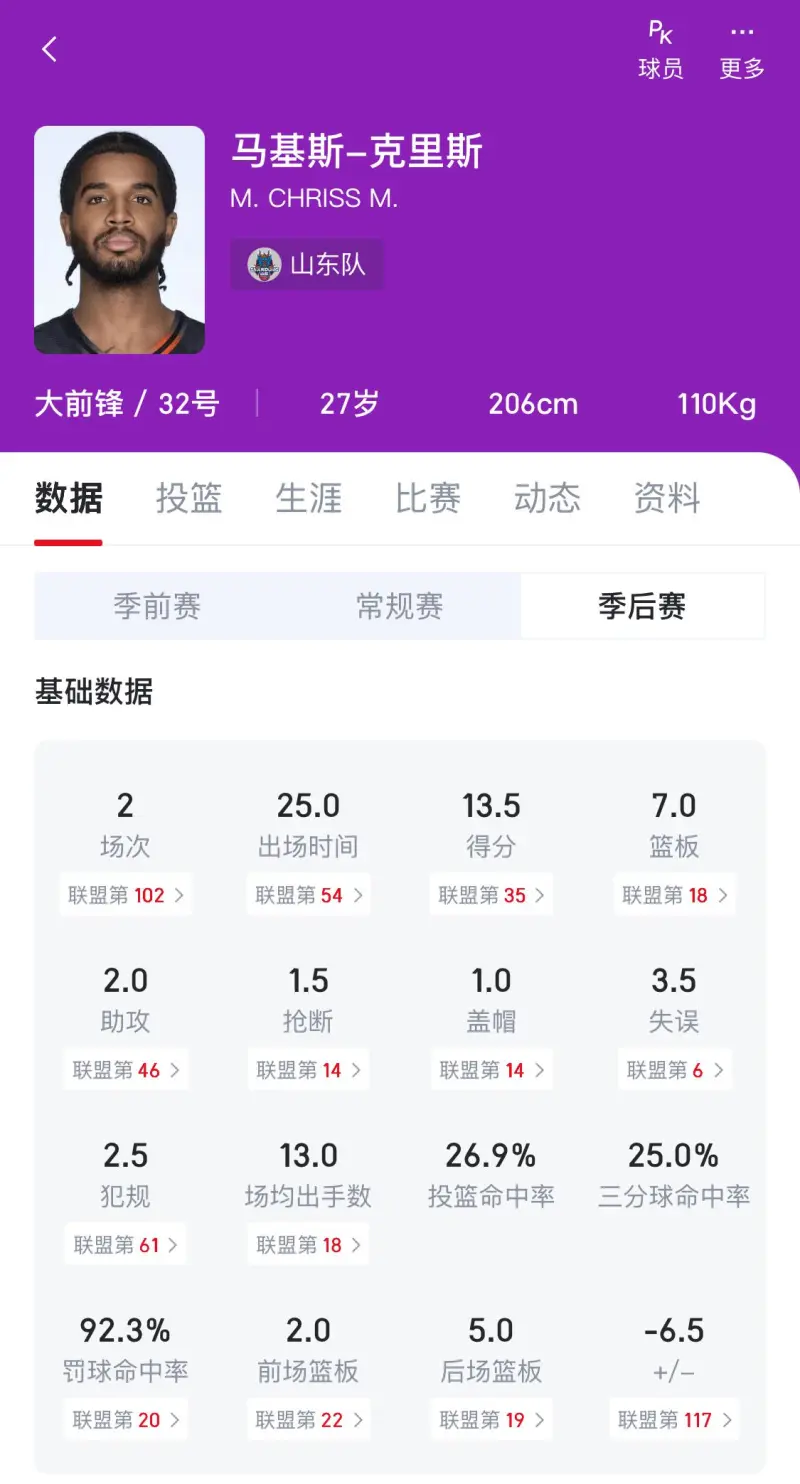800x1484 pixels.
Task: Select the 季前赛 segment
Action: tap(157, 606)
